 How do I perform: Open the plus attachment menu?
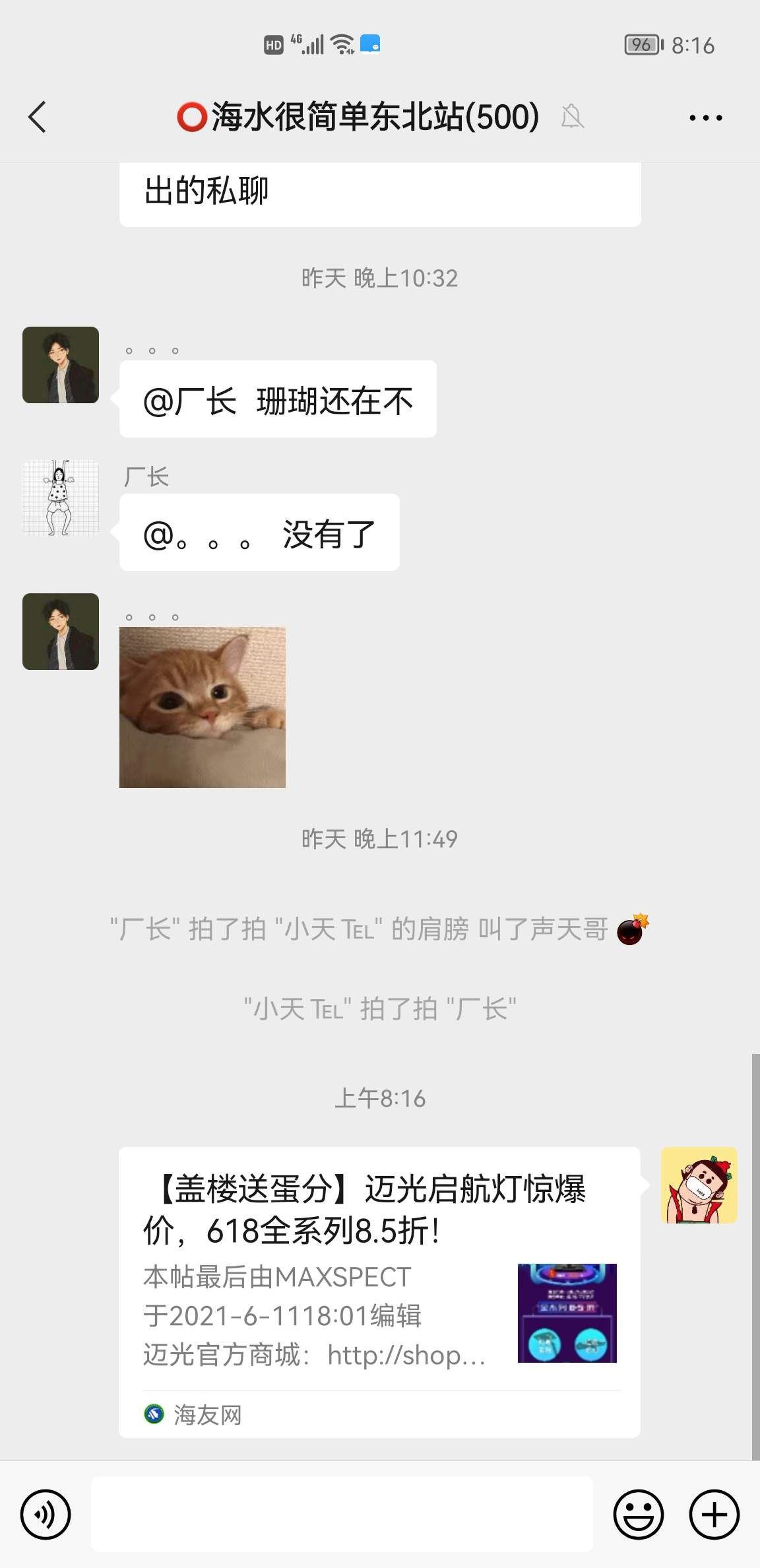714,1514
